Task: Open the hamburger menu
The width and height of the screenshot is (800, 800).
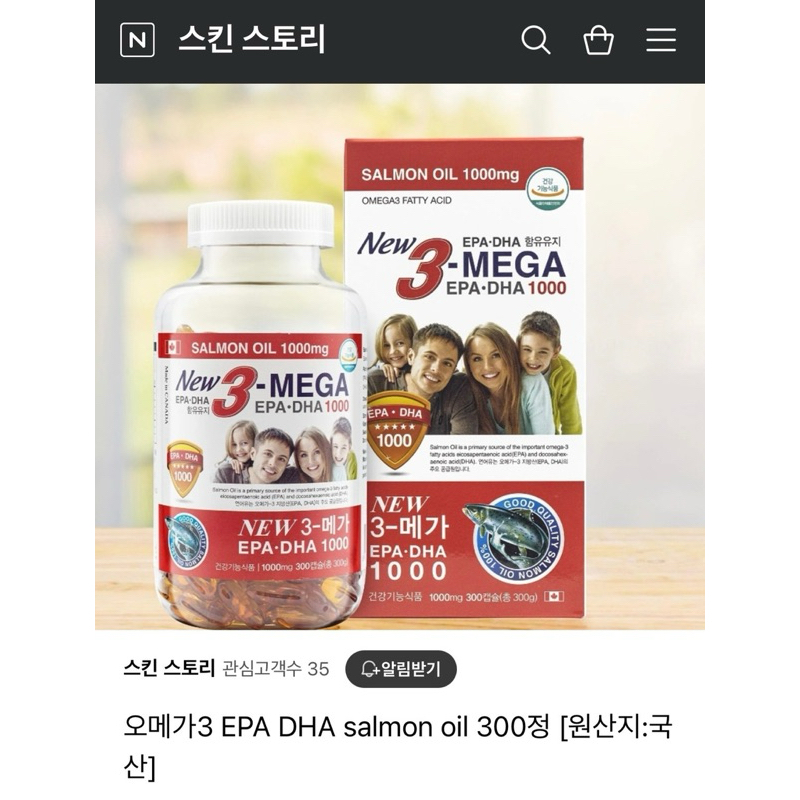Action: pyautogui.click(x=661, y=40)
